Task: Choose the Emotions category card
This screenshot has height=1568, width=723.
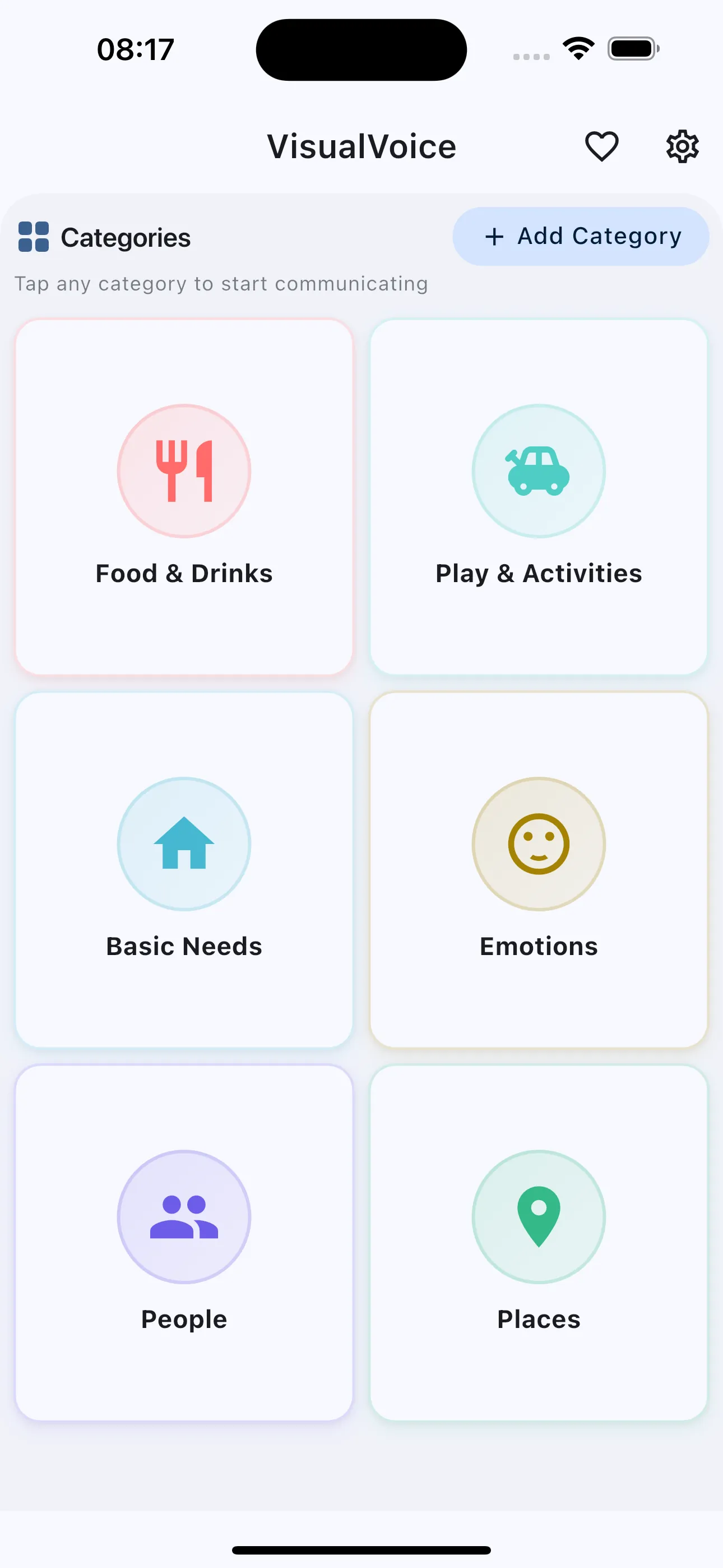Action: [x=539, y=869]
